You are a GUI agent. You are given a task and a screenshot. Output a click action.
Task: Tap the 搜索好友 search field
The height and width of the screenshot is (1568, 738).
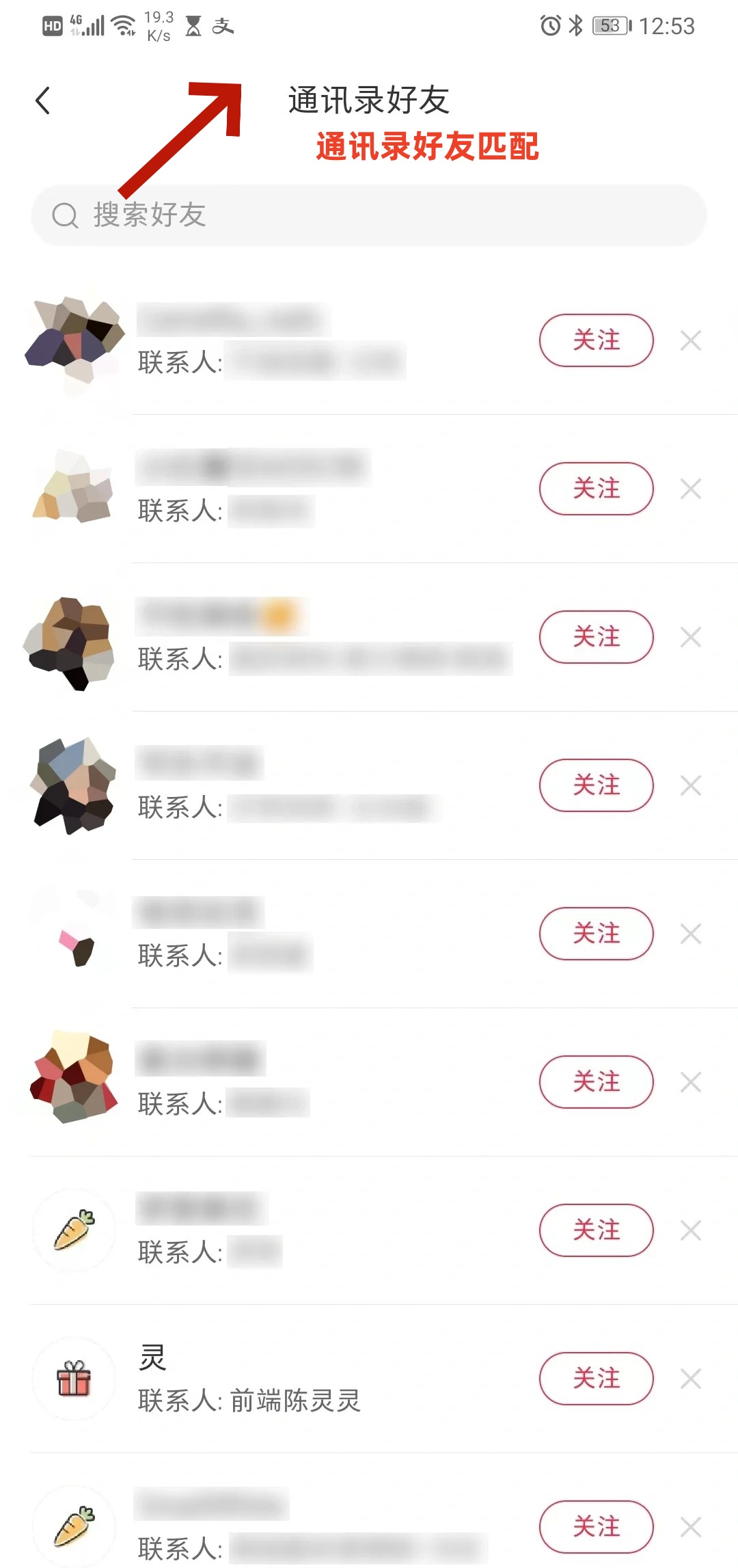(369, 216)
